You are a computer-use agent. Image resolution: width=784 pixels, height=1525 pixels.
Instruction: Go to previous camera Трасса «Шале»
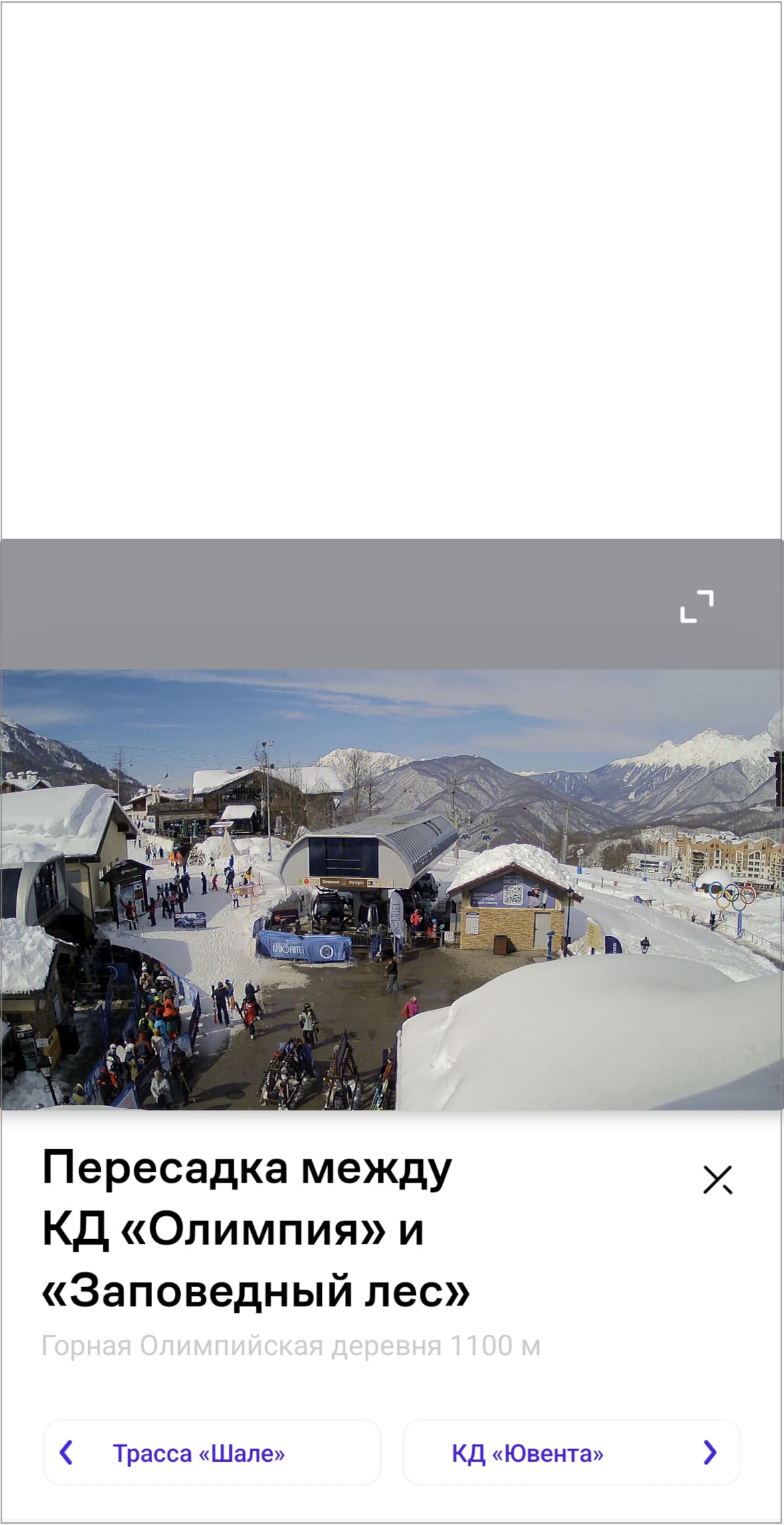pyautogui.click(x=212, y=1453)
